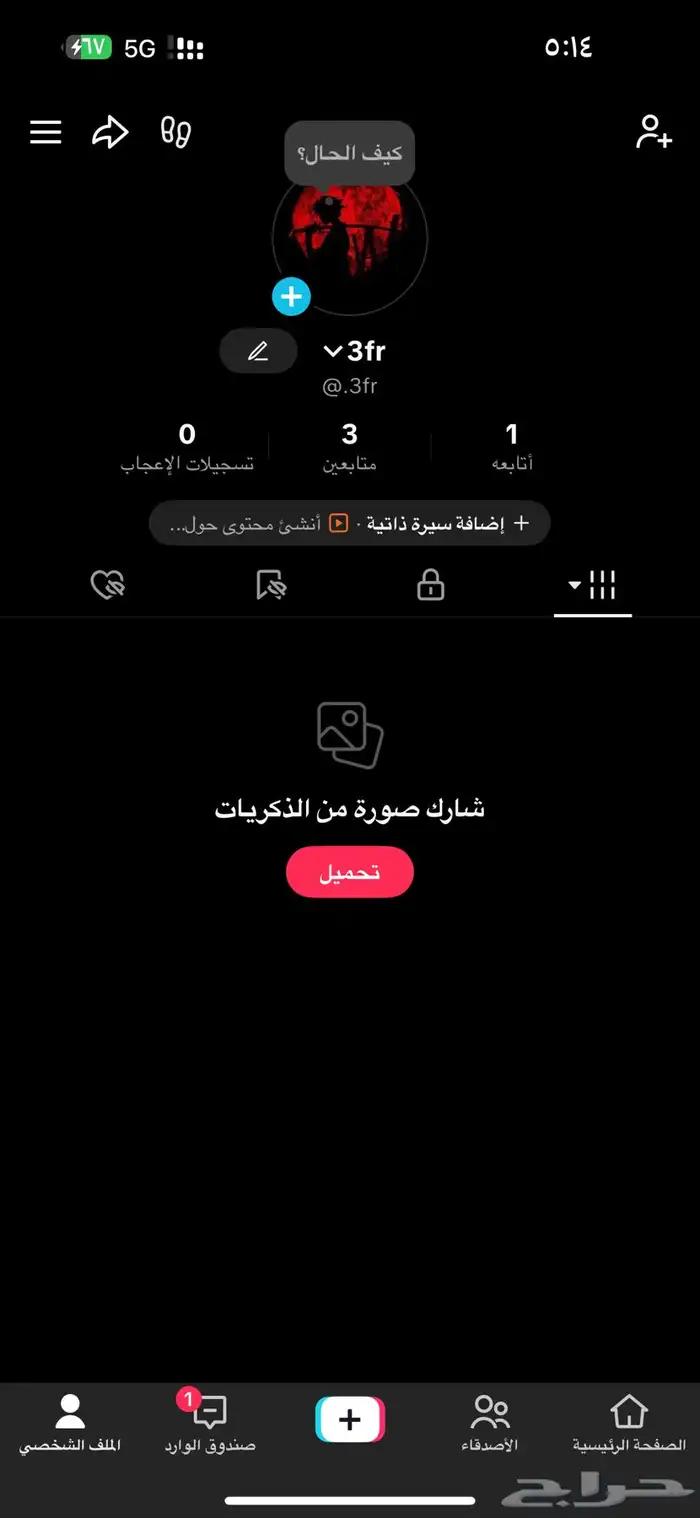Create a new post with plus button
This screenshot has width=700, height=1518.
click(x=350, y=1420)
